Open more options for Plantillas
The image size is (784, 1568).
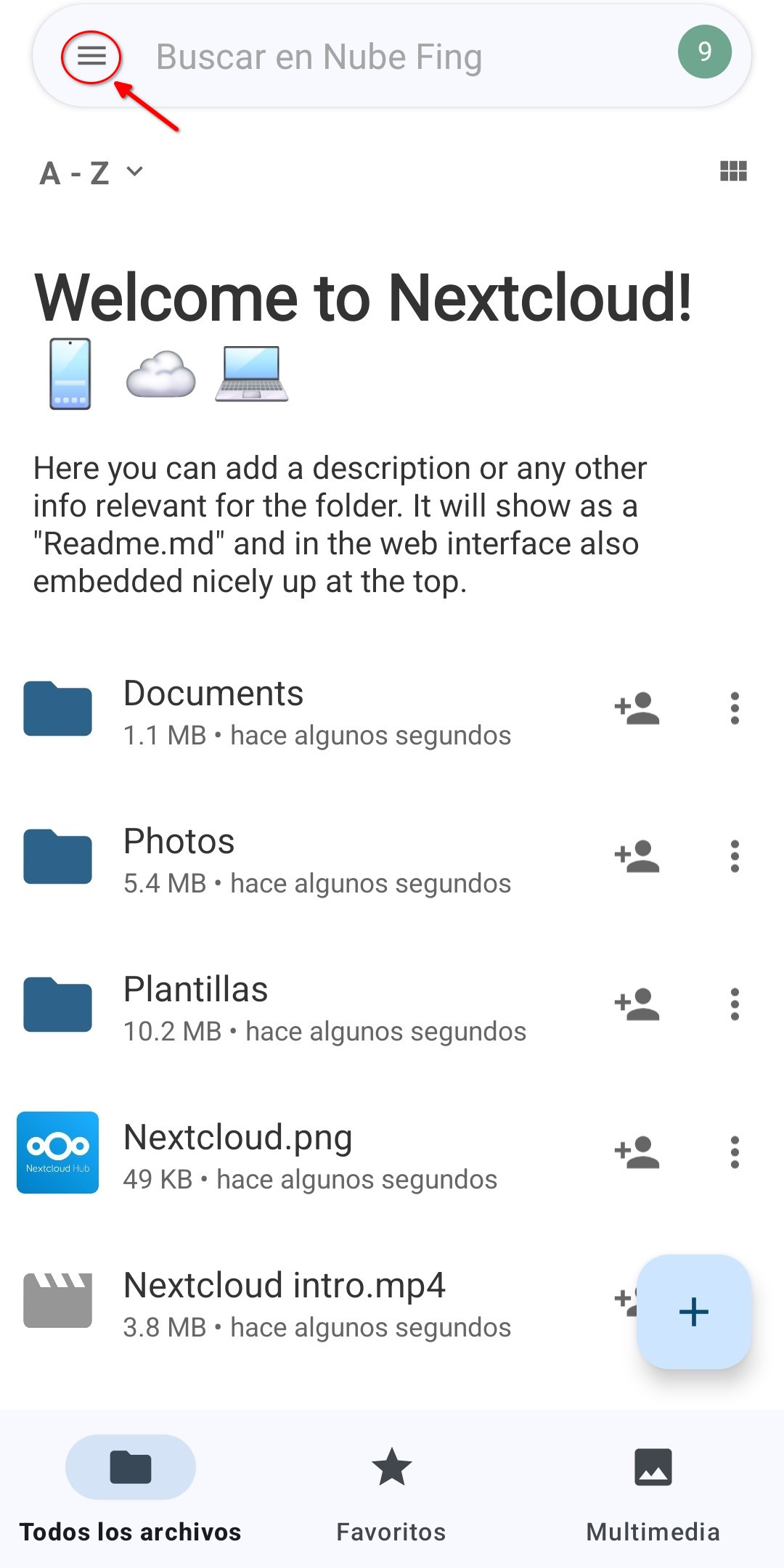(x=735, y=1005)
